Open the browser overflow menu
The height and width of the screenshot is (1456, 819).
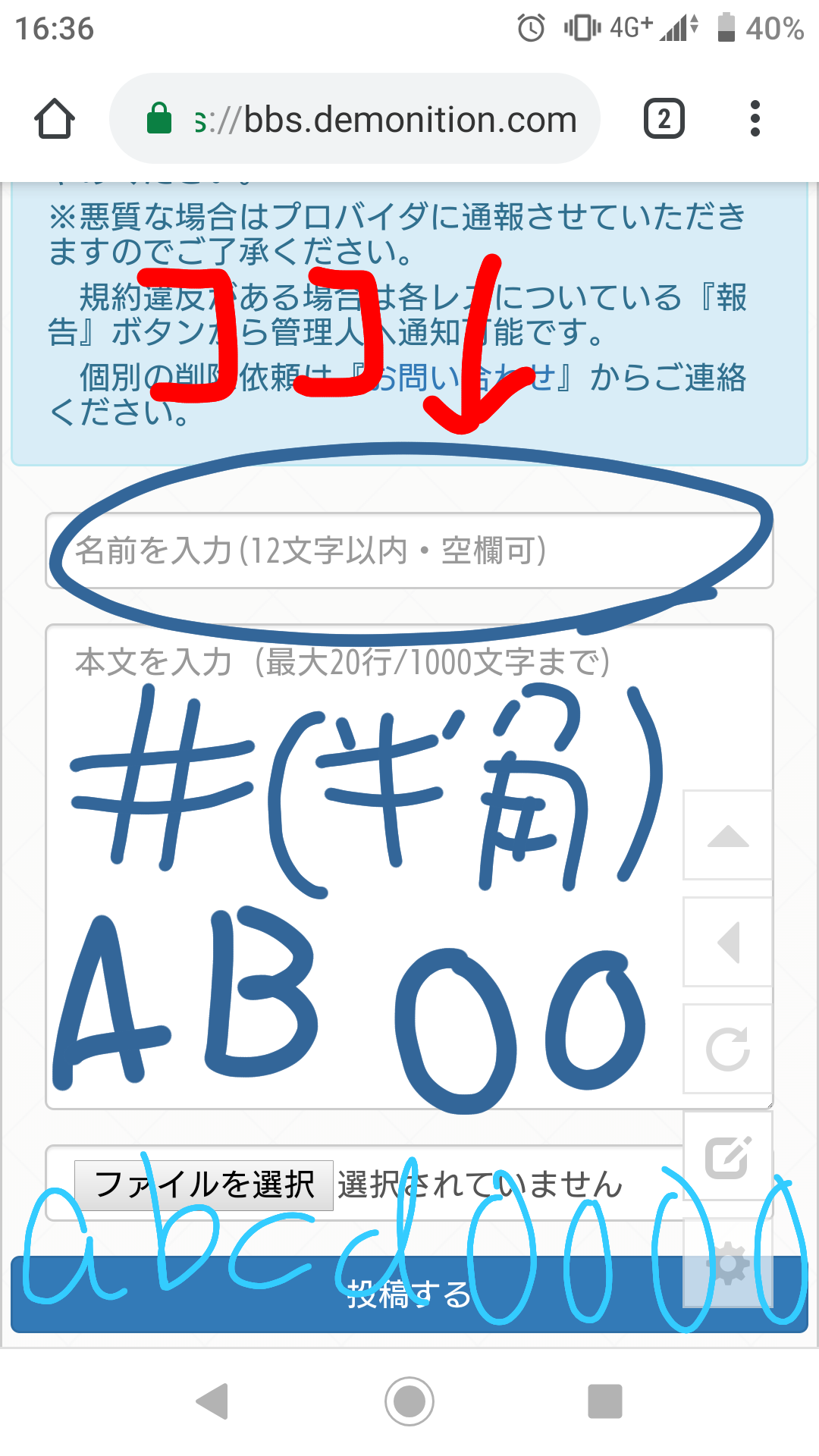click(x=755, y=119)
